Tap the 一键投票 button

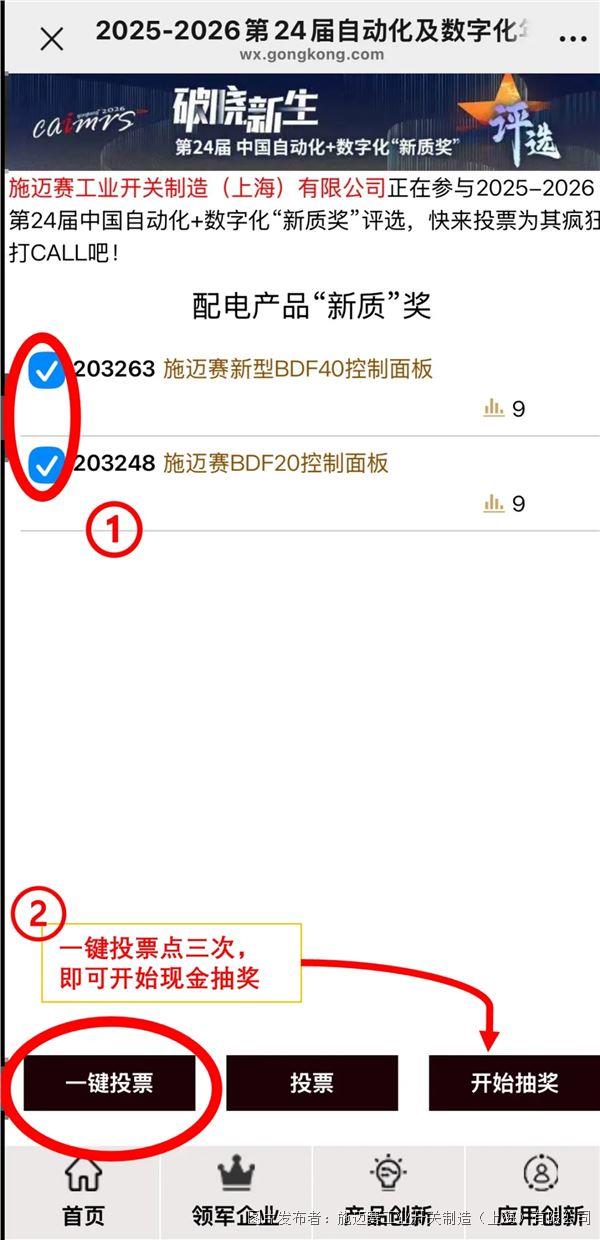click(109, 1083)
